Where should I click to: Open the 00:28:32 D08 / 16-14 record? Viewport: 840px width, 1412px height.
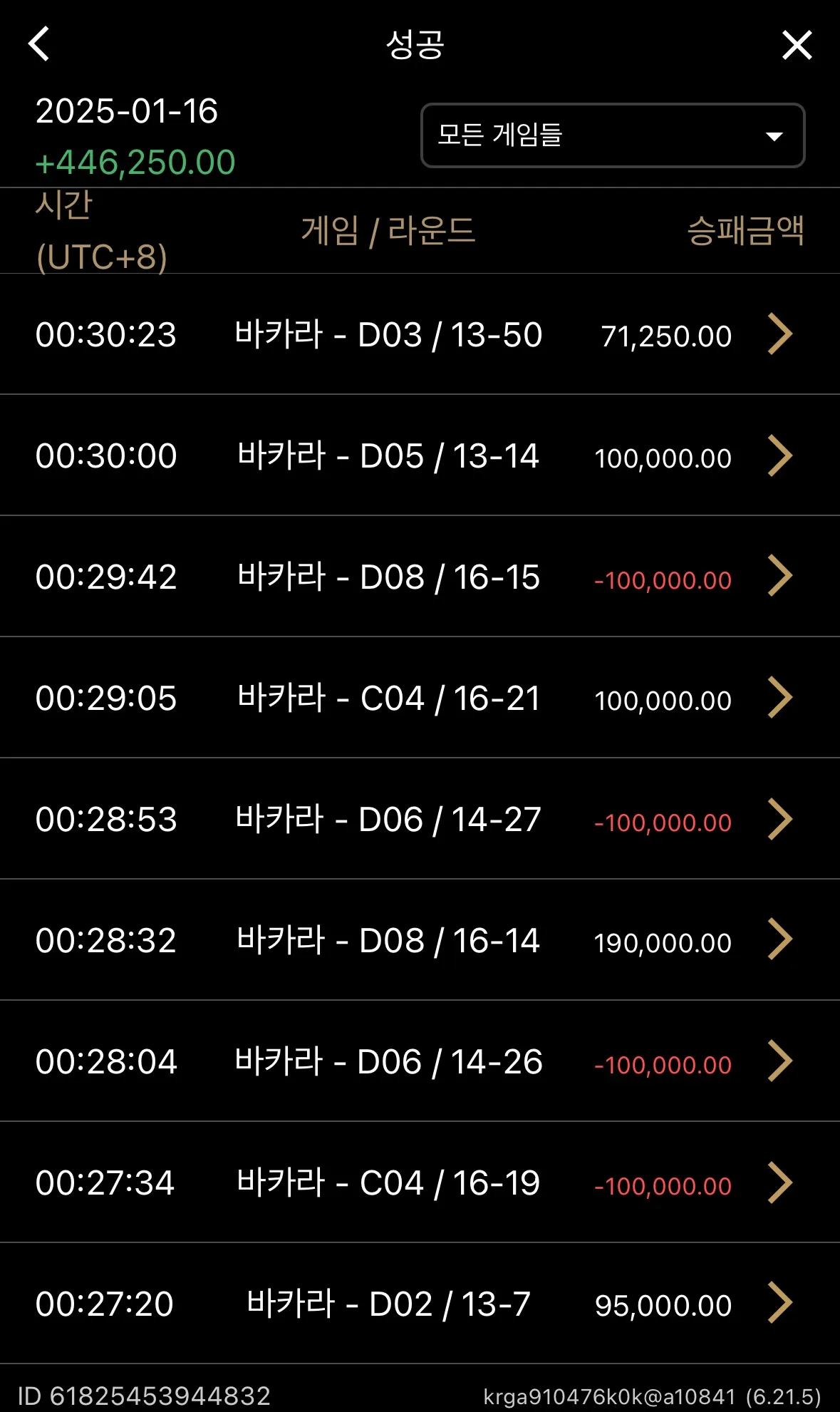[x=420, y=940]
